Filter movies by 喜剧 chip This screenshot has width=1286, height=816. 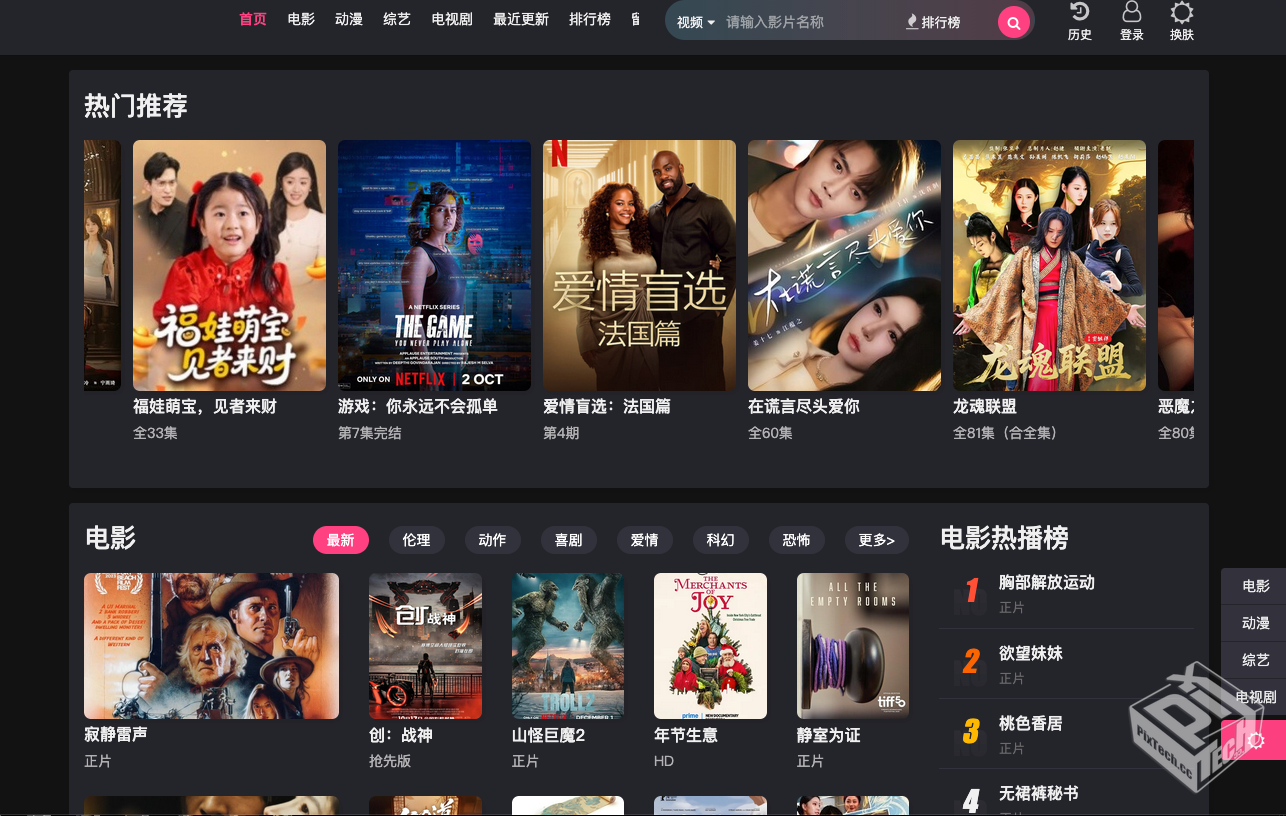click(568, 540)
